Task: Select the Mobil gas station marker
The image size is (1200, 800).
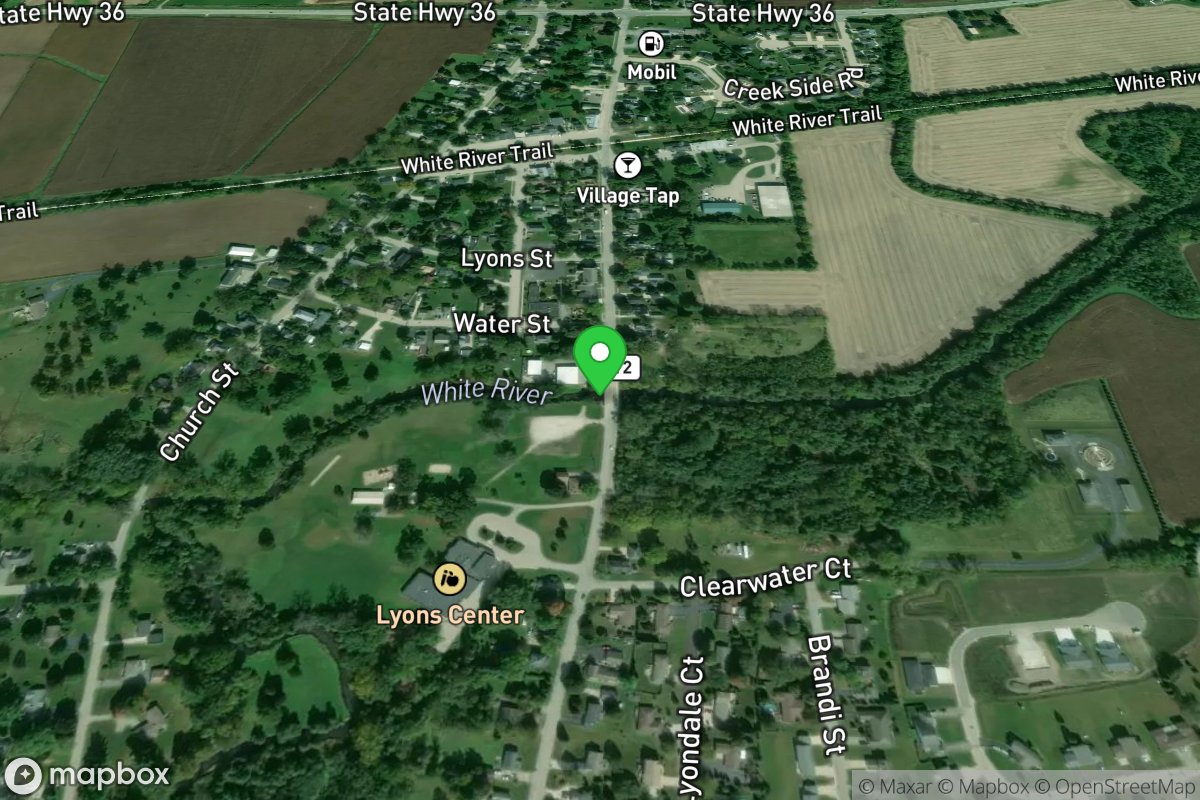Action: point(651,44)
